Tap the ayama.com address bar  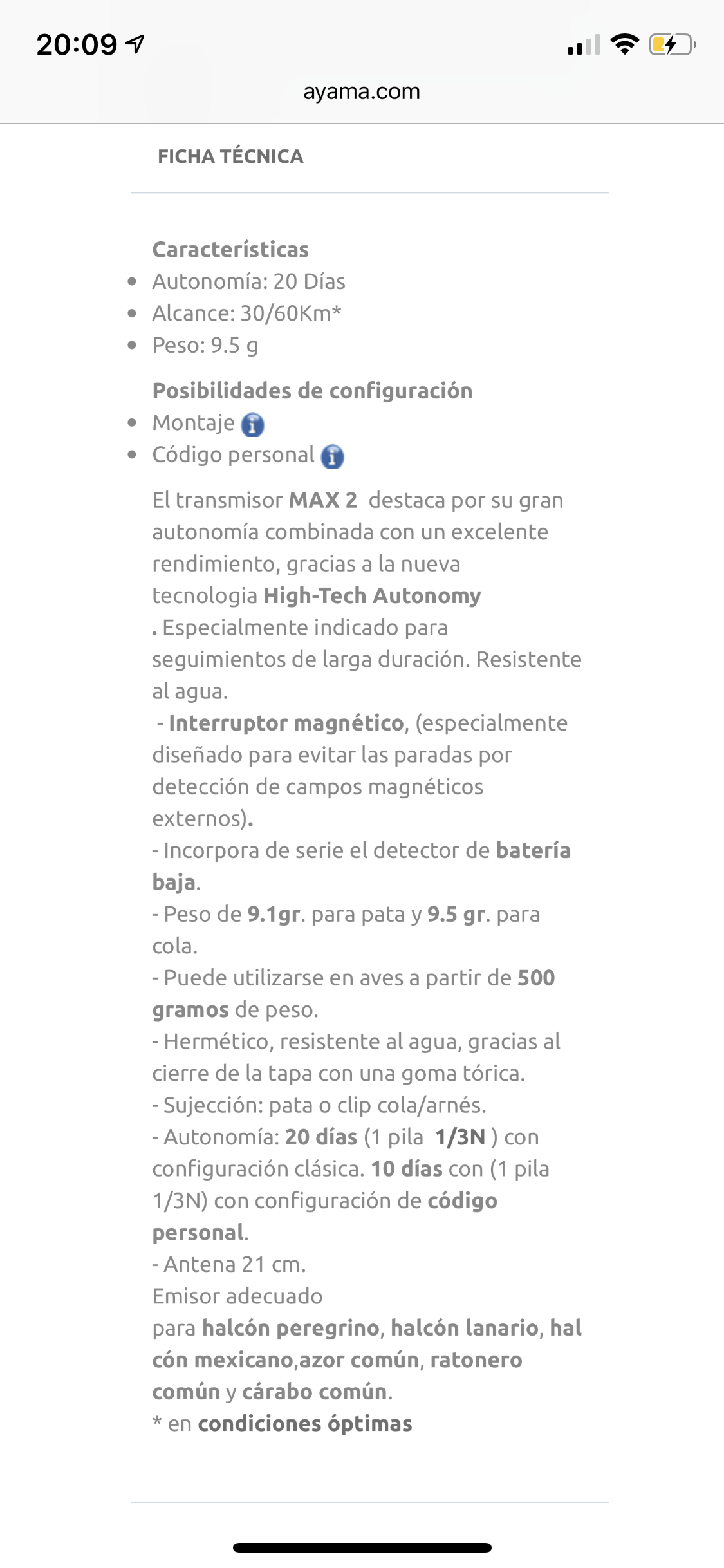(361, 92)
